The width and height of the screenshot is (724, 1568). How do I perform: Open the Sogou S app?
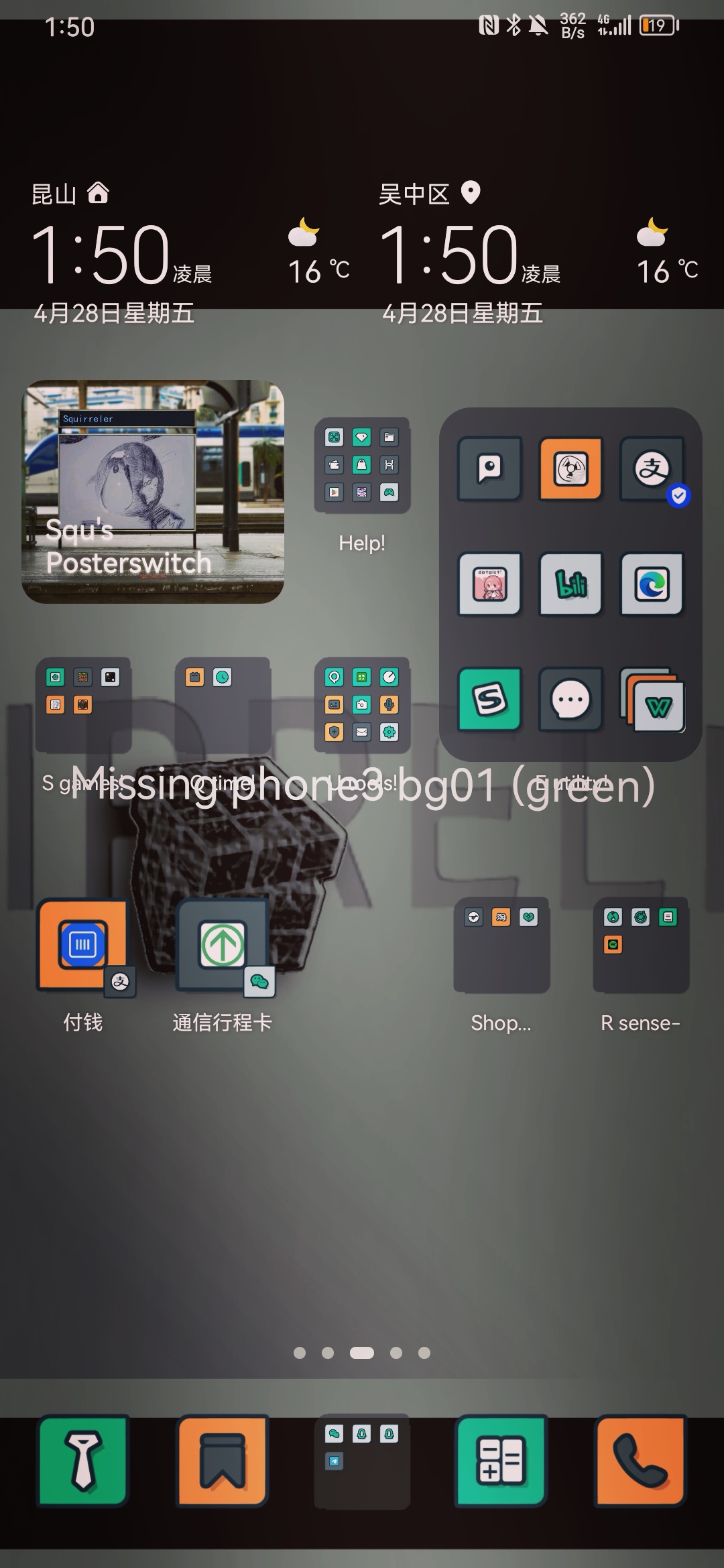click(489, 700)
